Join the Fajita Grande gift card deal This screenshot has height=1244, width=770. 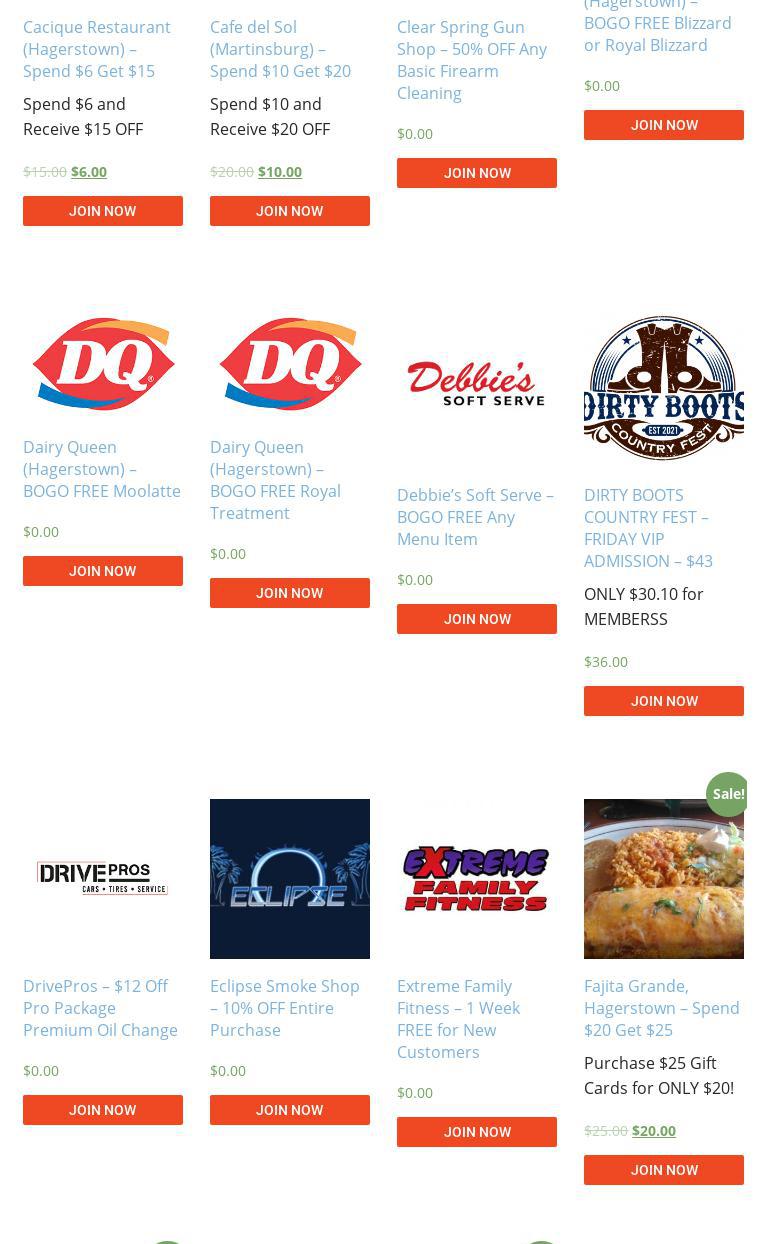pyautogui.click(x=664, y=1170)
